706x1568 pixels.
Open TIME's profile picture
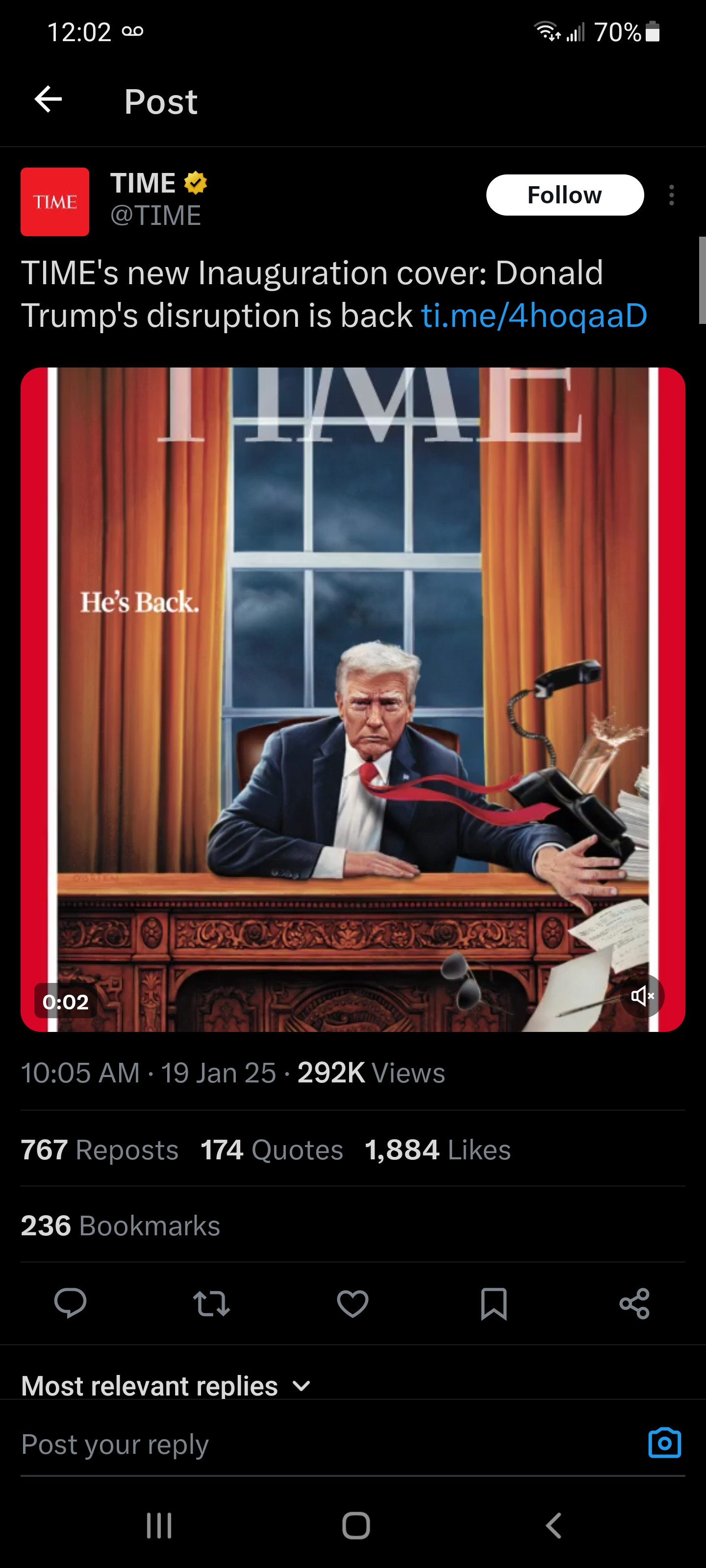[55, 201]
